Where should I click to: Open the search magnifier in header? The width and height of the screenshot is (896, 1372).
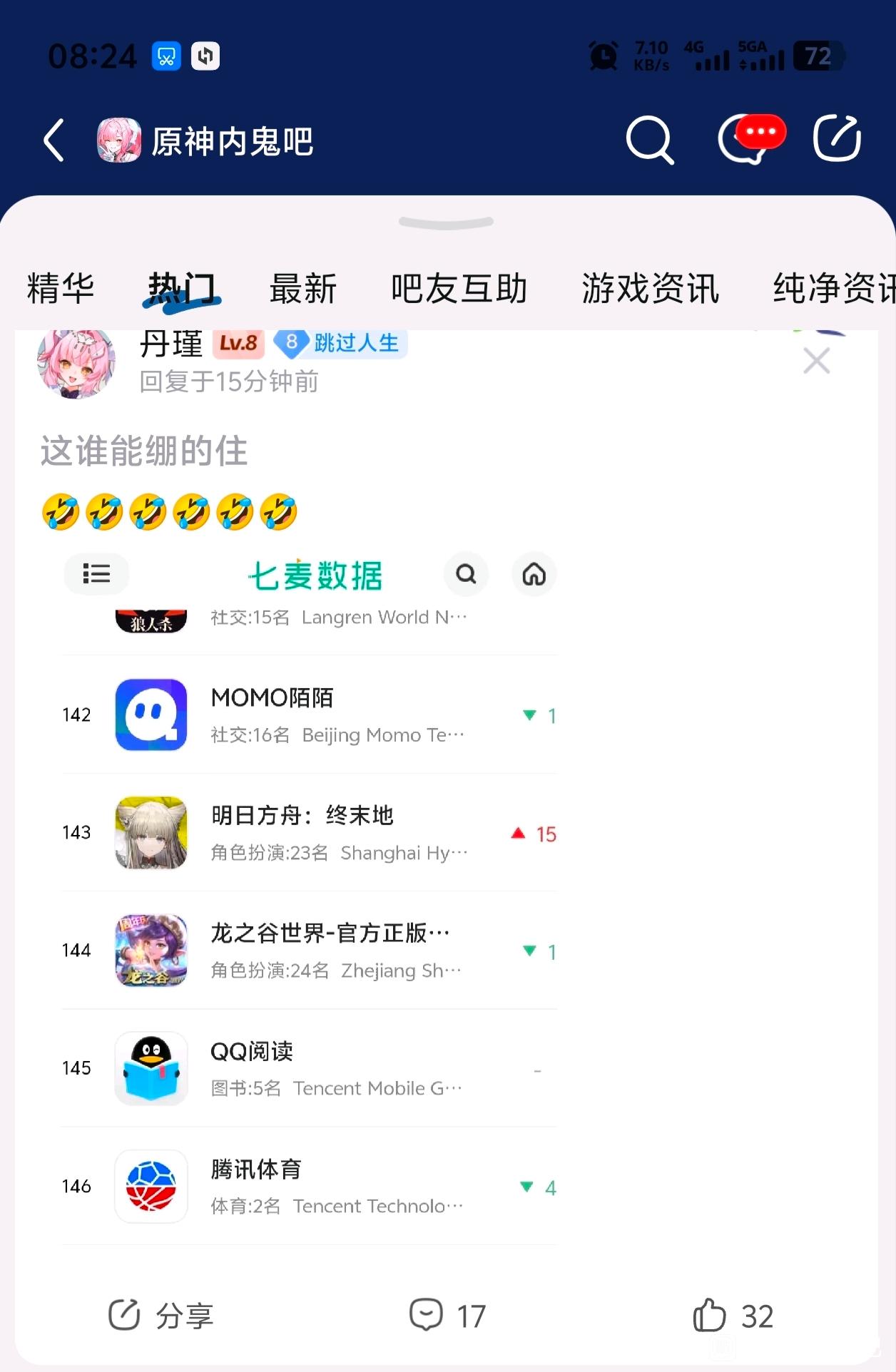point(650,140)
